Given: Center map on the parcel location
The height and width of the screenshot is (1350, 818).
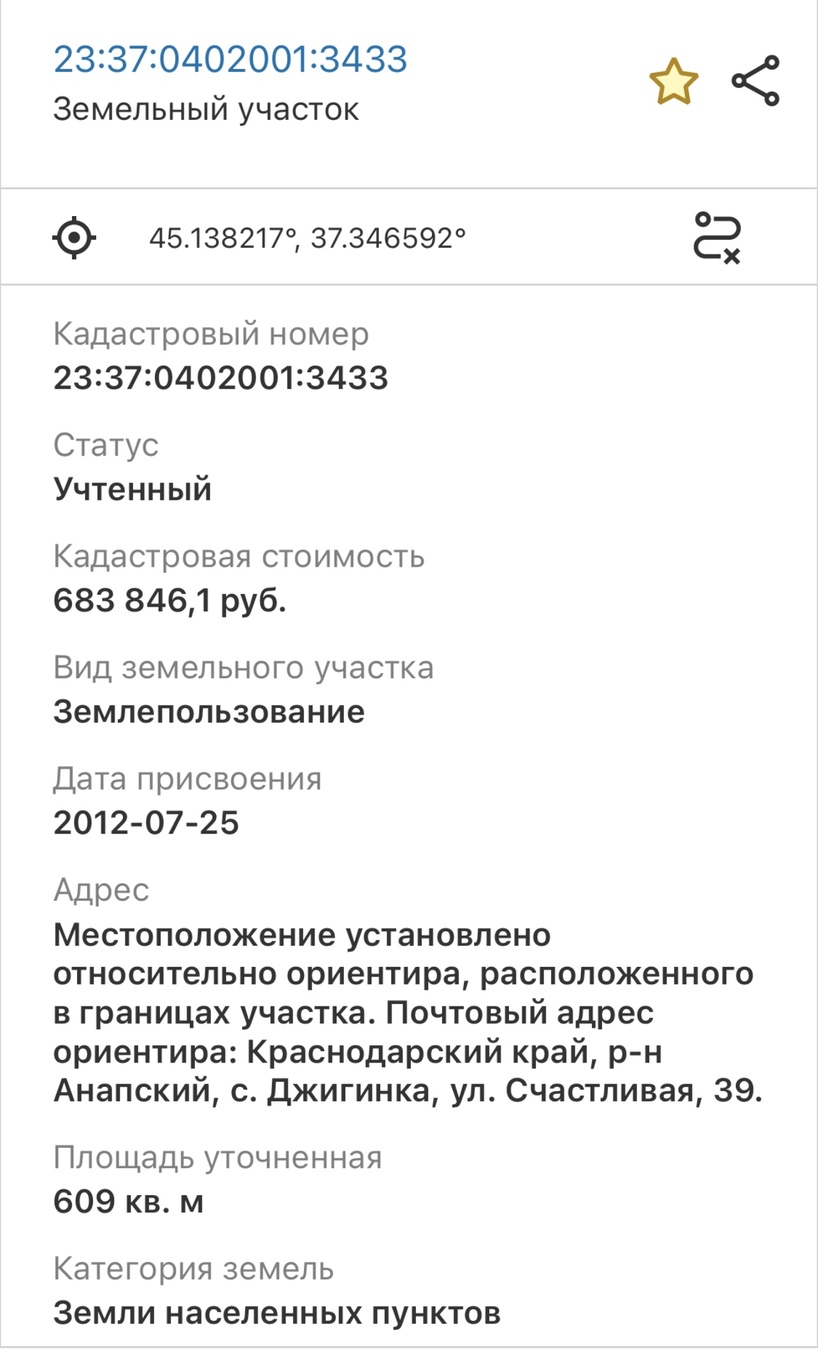Looking at the screenshot, I should 75,238.
